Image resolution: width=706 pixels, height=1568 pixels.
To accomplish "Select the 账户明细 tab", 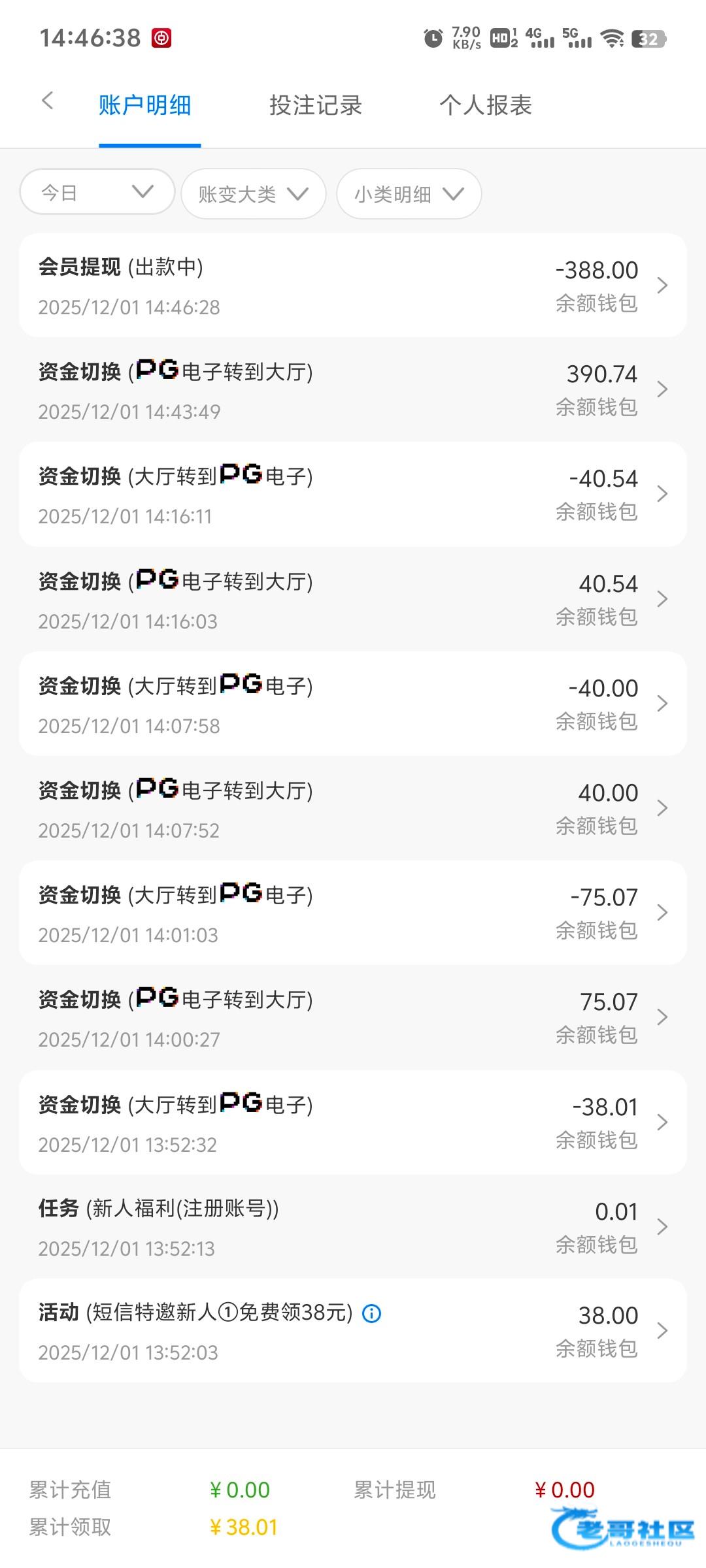I will click(x=145, y=105).
